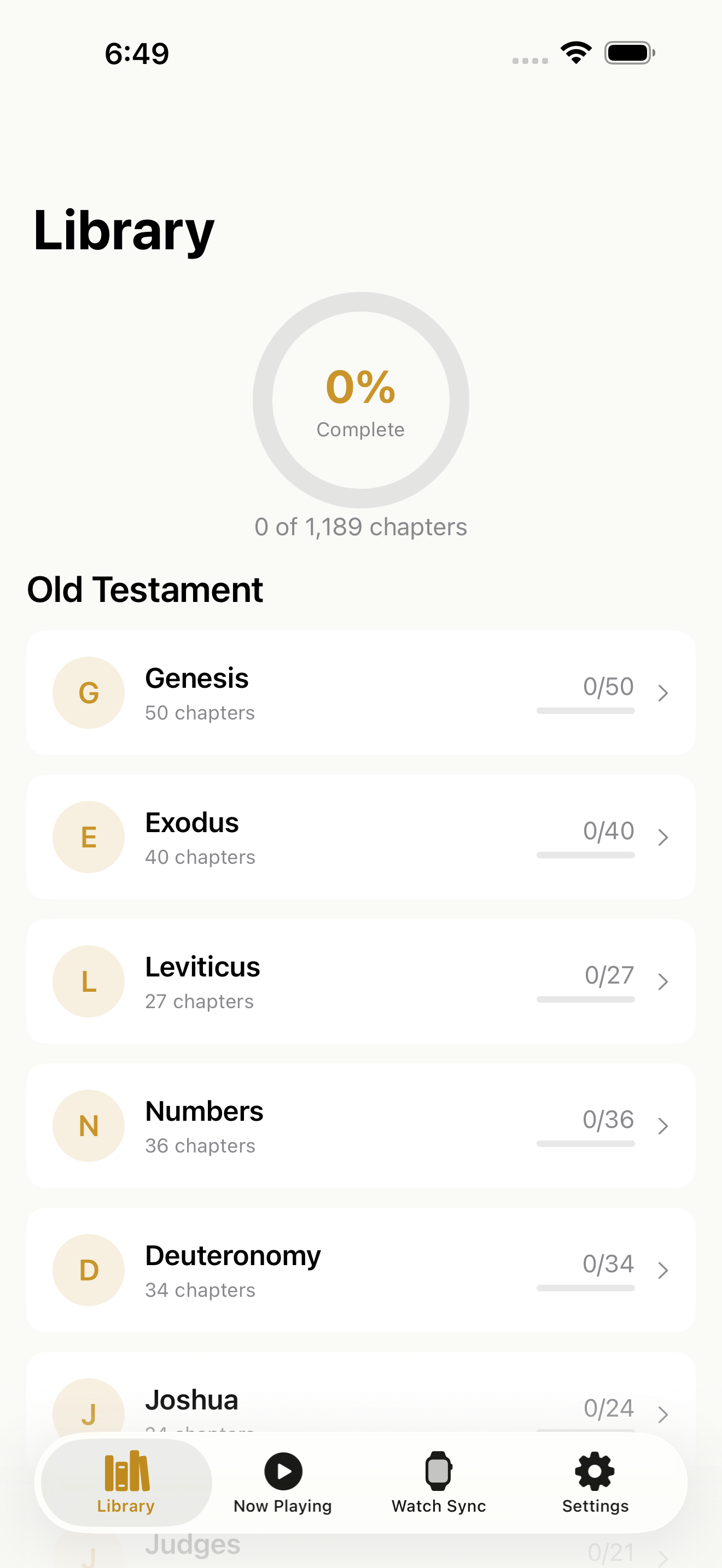Tap the Leviticus 'L' circle icon
This screenshot has width=722, height=1568.
tap(88, 981)
